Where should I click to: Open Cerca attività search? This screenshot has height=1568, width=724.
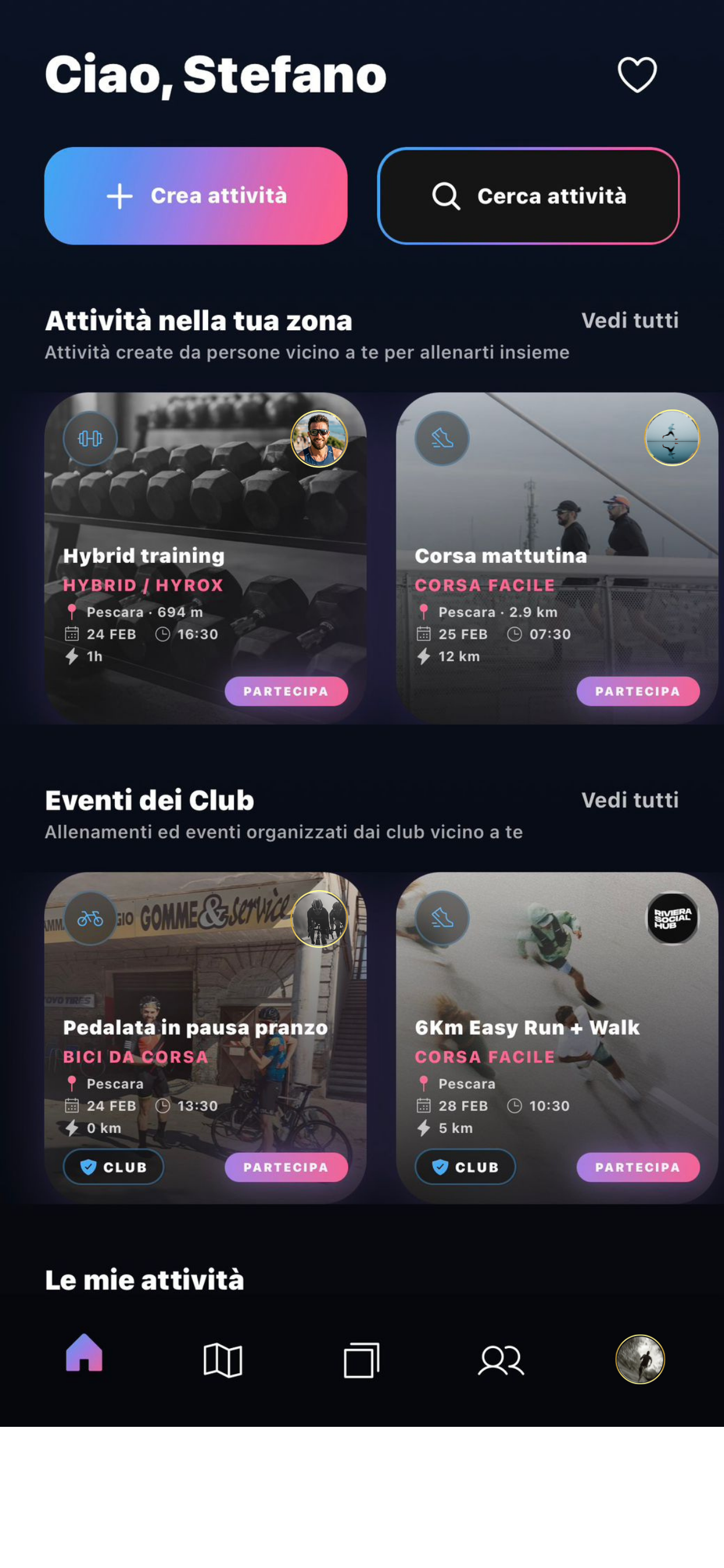pyautogui.click(x=528, y=196)
